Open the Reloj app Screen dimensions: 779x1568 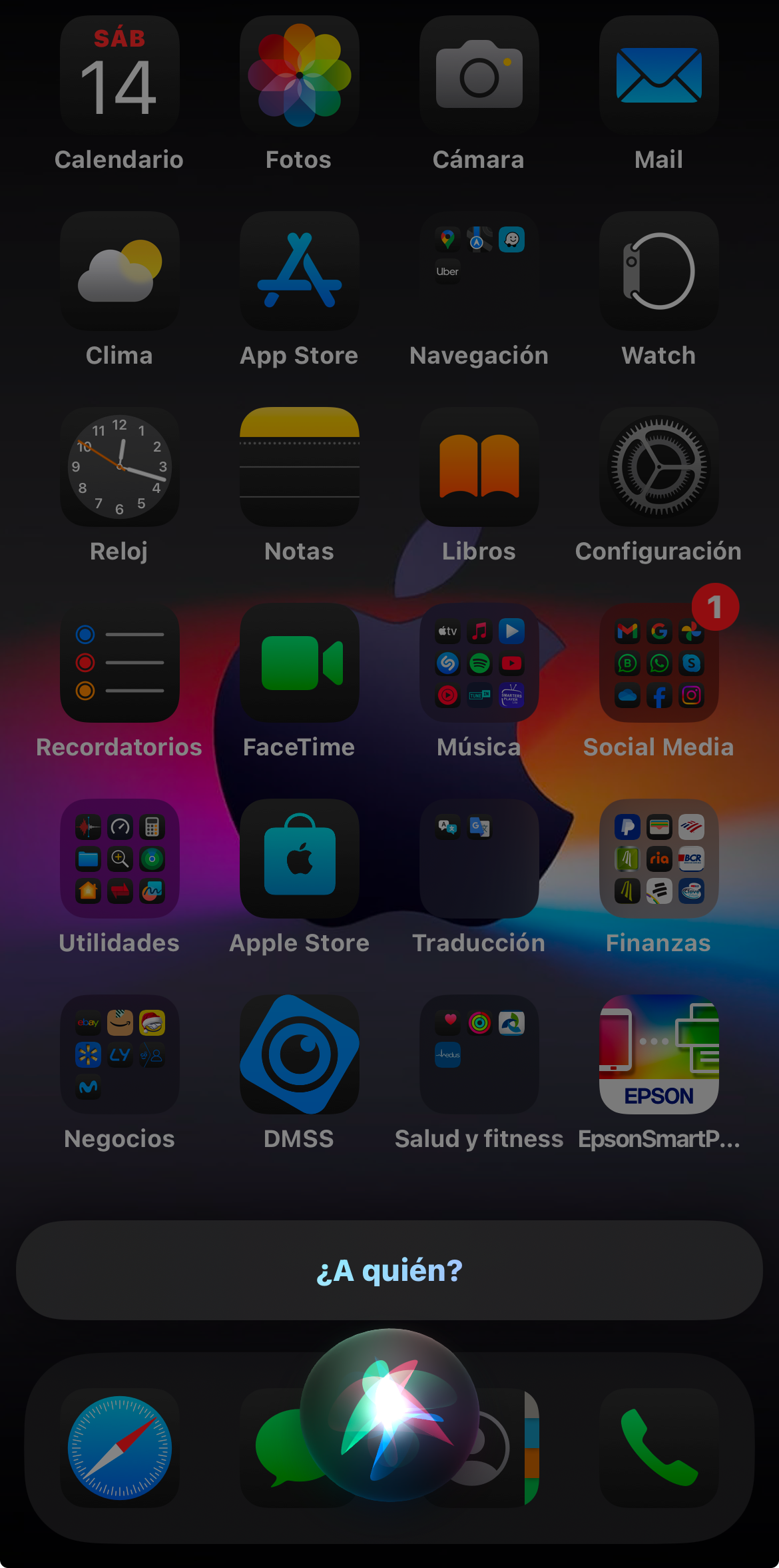click(120, 467)
